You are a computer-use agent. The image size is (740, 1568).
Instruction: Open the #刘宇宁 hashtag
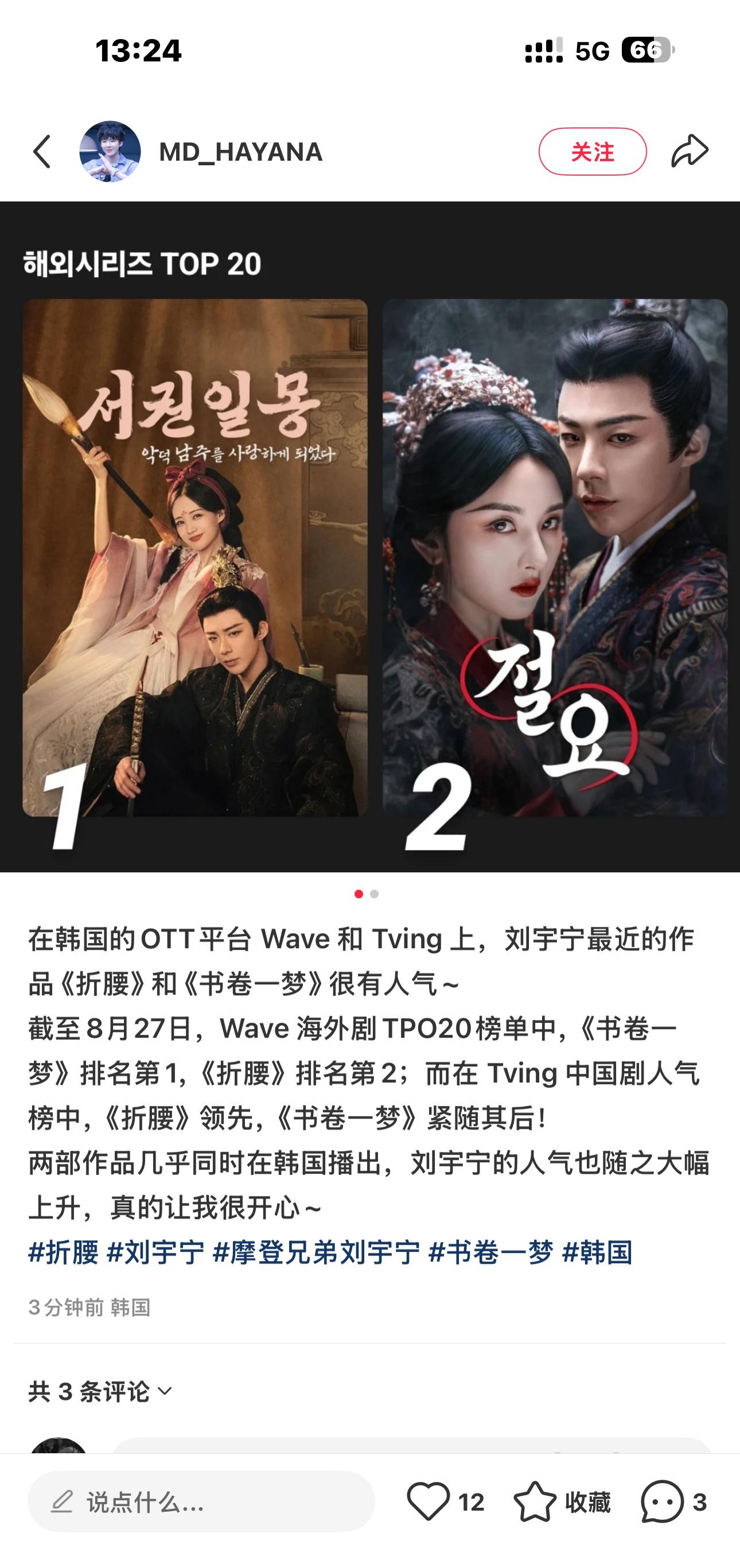pyautogui.click(x=156, y=1253)
